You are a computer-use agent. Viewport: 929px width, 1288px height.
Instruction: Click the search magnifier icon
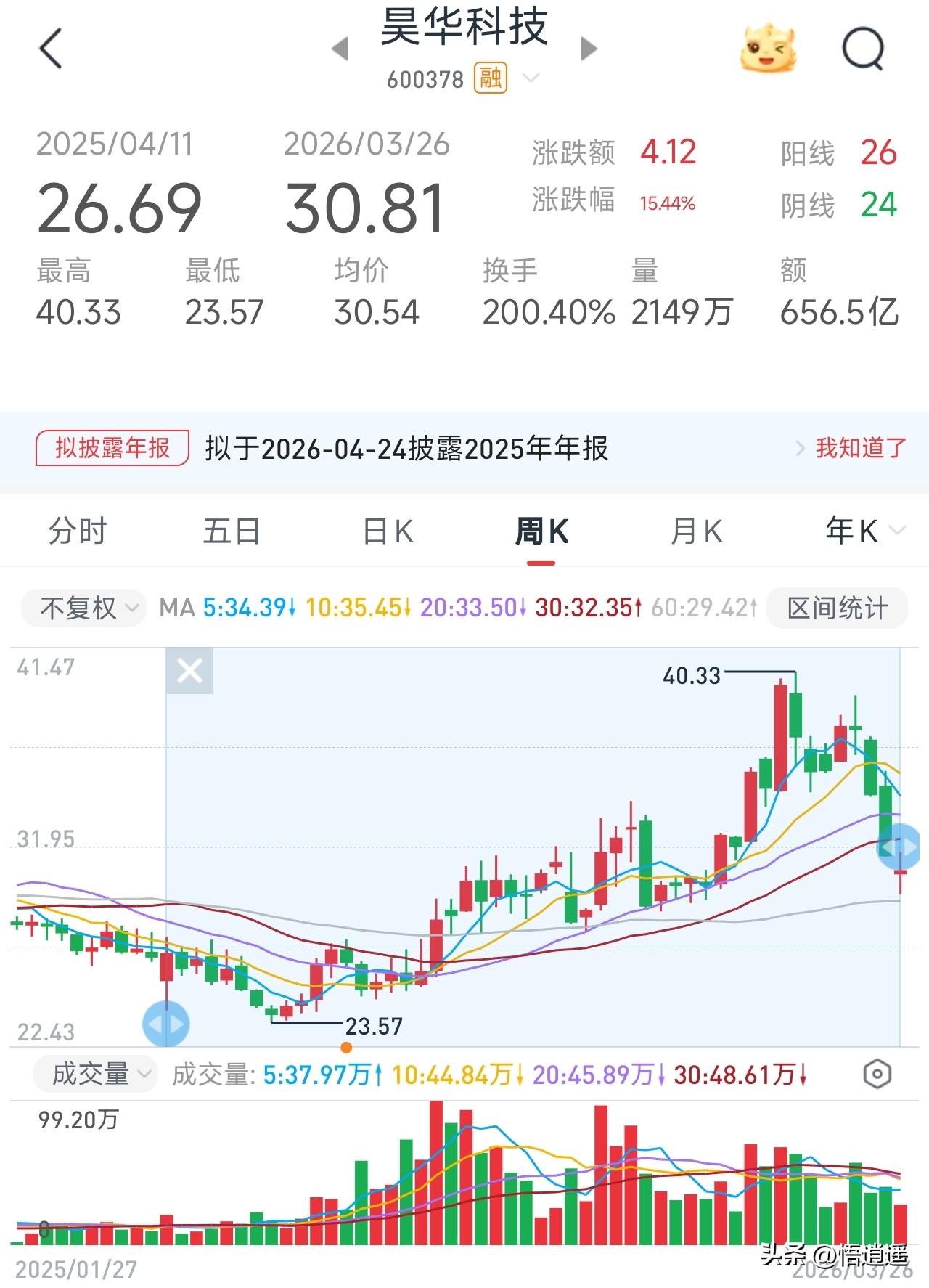[x=862, y=48]
